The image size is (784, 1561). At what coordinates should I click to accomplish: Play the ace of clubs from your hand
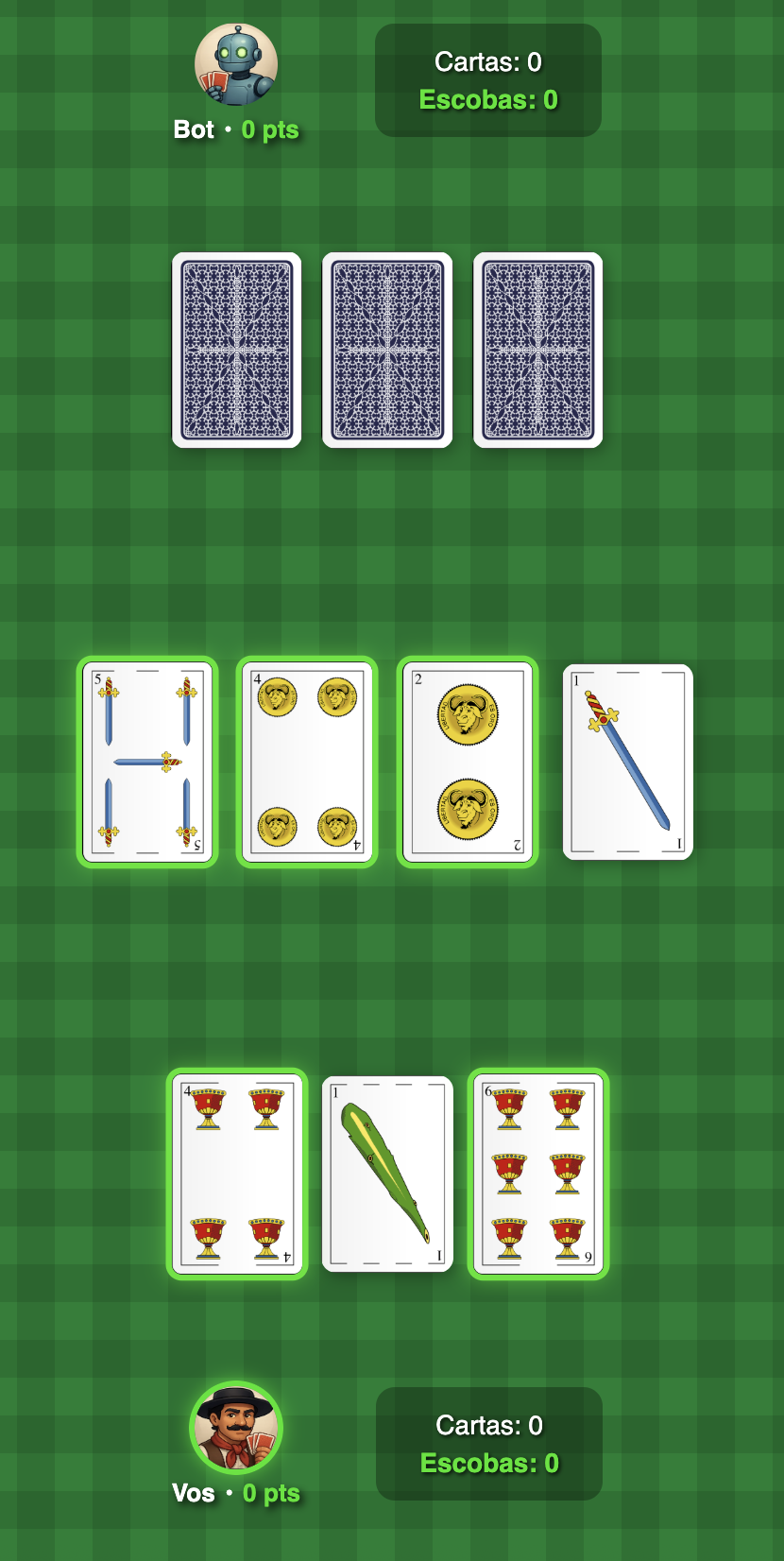tap(387, 1174)
